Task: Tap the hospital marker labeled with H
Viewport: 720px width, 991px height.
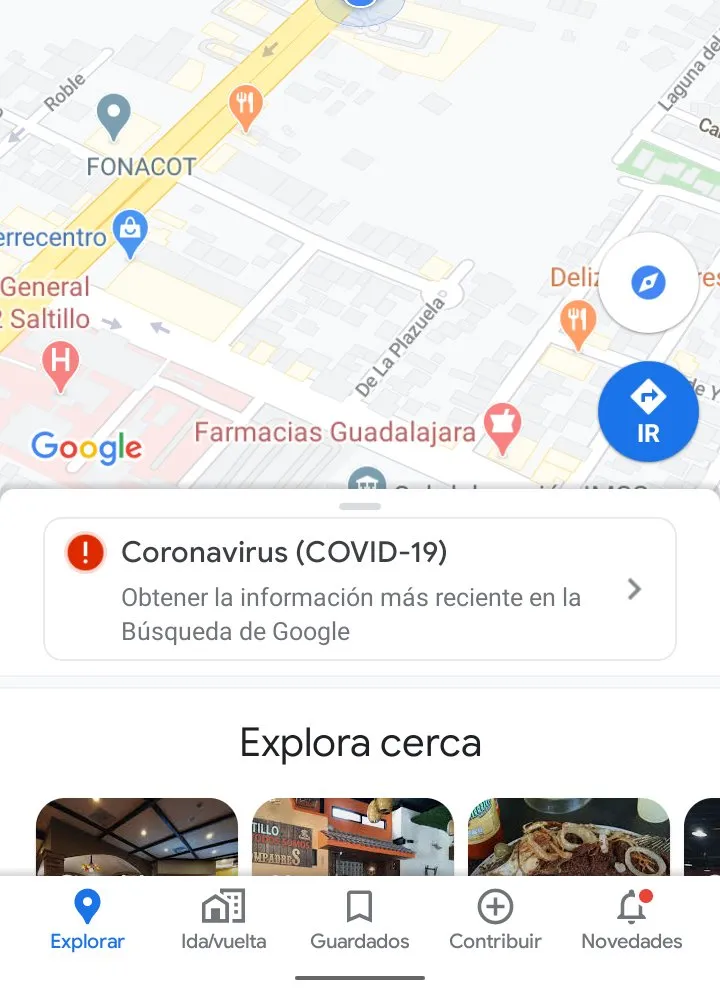Action: click(x=59, y=362)
